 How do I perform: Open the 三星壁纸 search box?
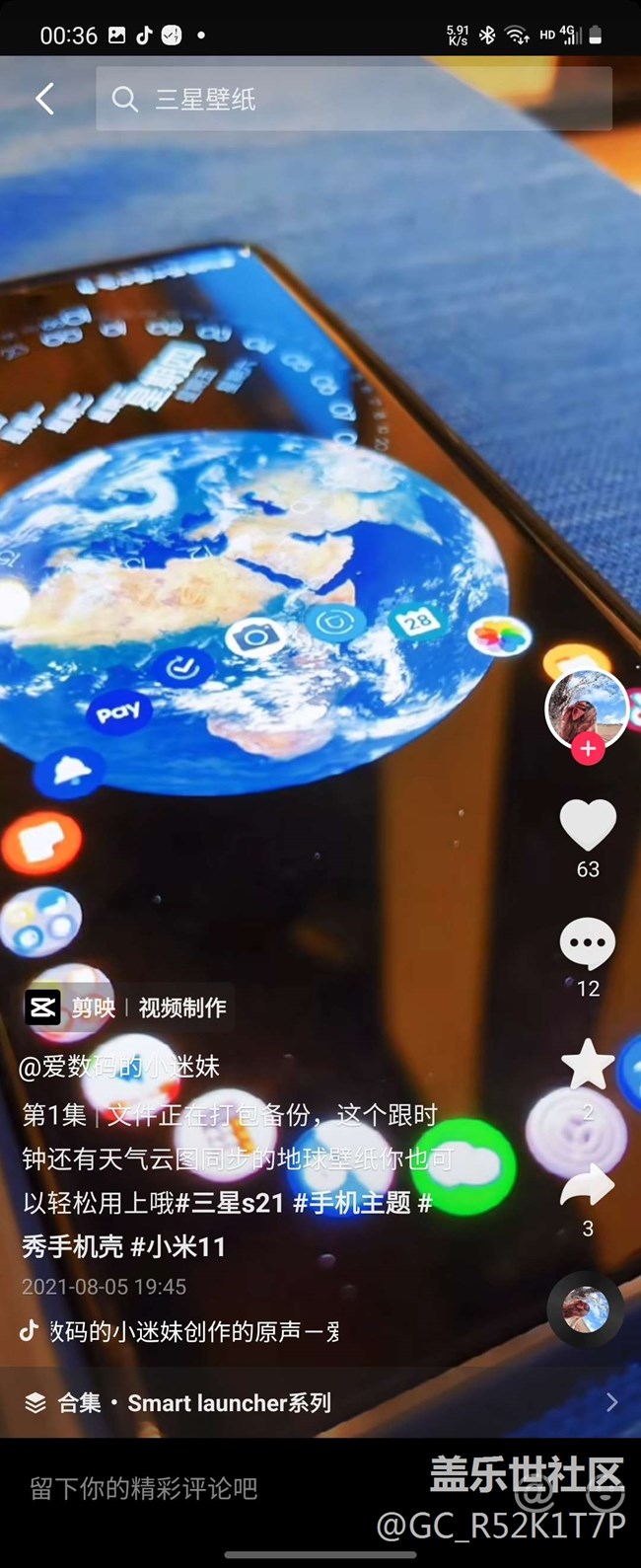click(353, 99)
